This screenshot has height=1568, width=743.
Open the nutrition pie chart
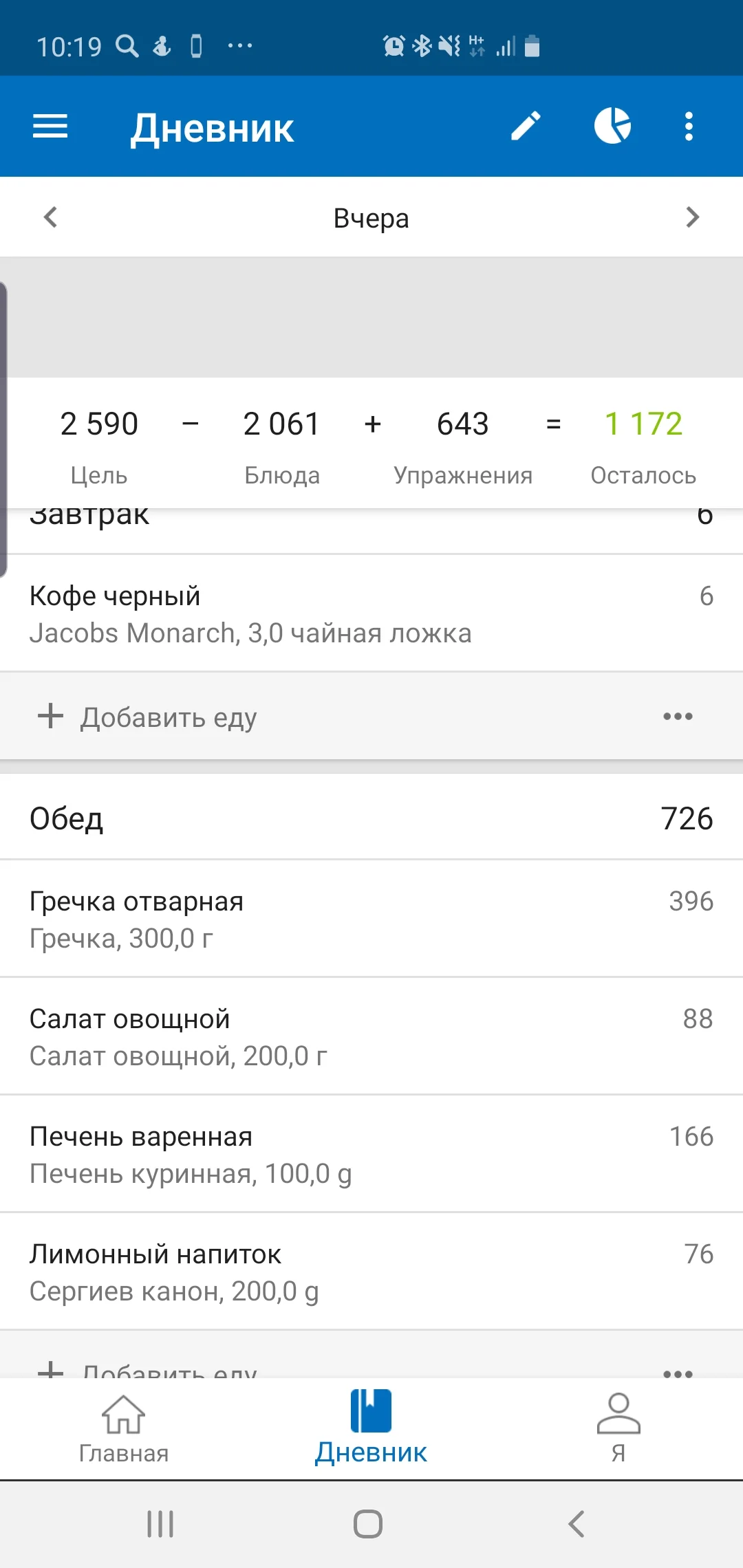click(612, 126)
